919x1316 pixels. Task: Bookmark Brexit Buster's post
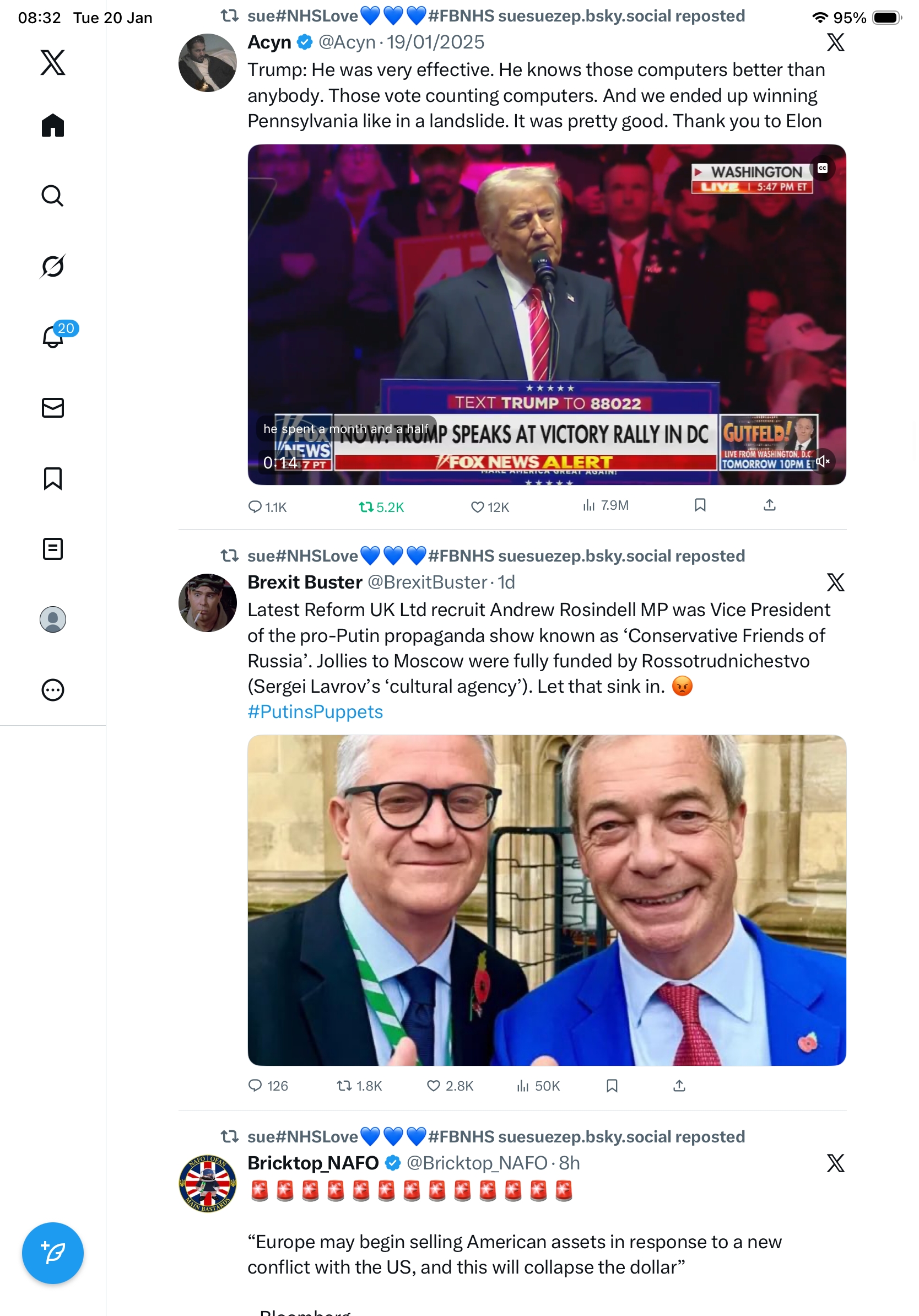click(612, 1085)
